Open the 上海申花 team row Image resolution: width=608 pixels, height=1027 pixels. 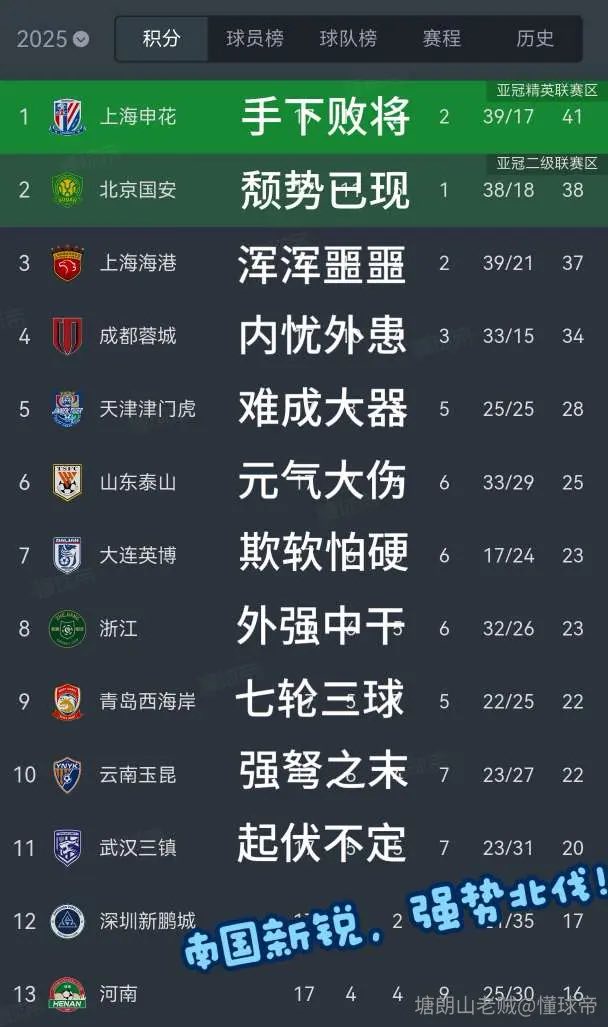304,117
